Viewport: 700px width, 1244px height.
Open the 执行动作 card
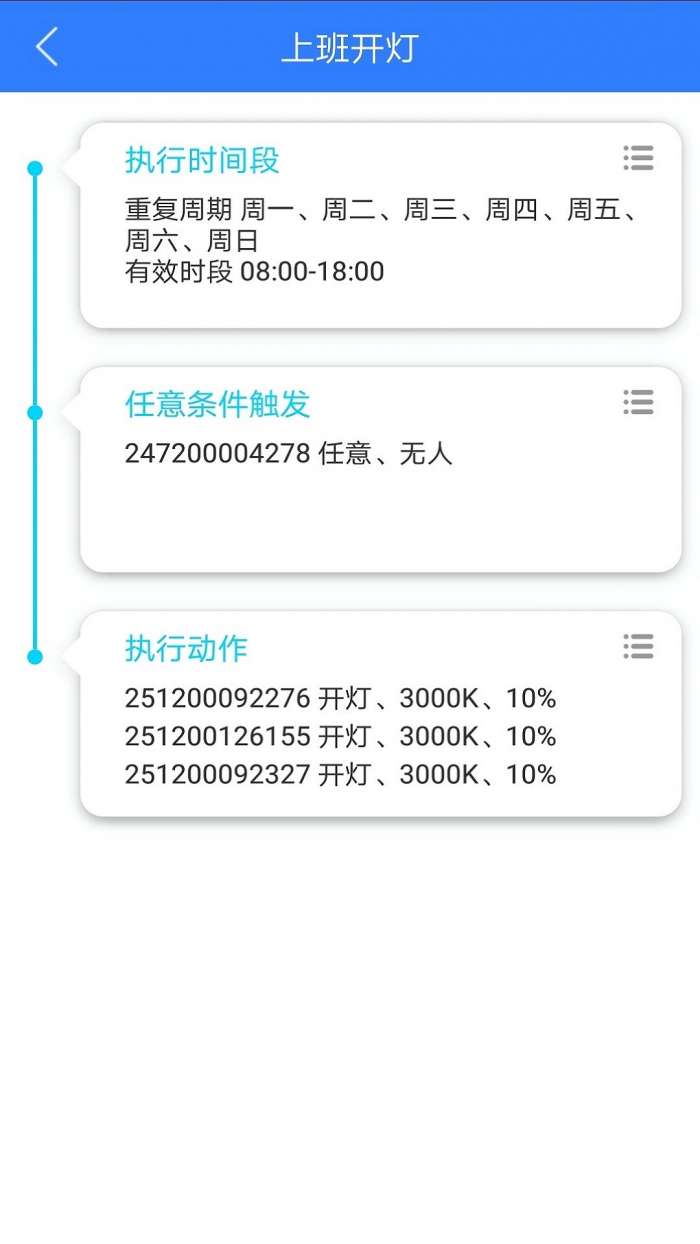pos(380,735)
